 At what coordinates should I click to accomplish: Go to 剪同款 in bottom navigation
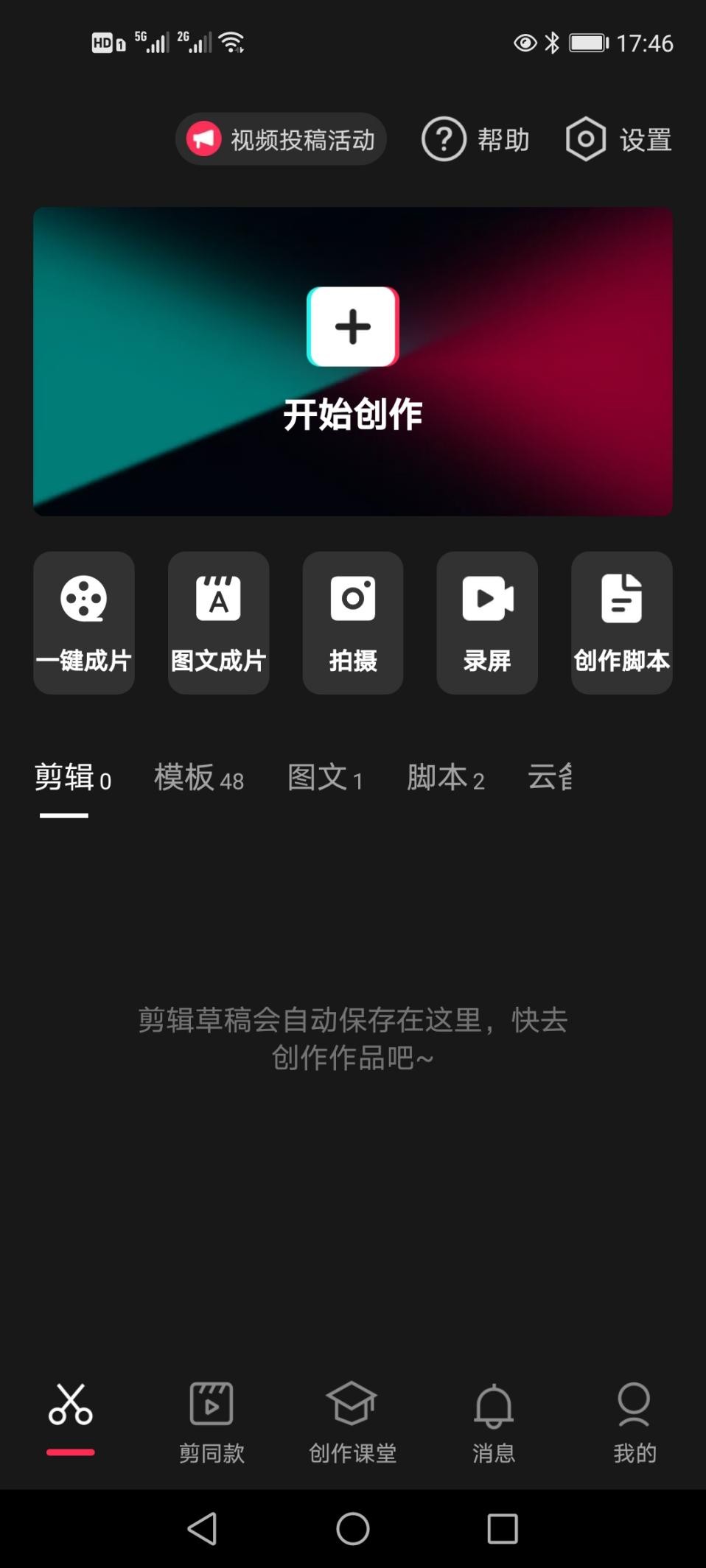coord(212,1423)
